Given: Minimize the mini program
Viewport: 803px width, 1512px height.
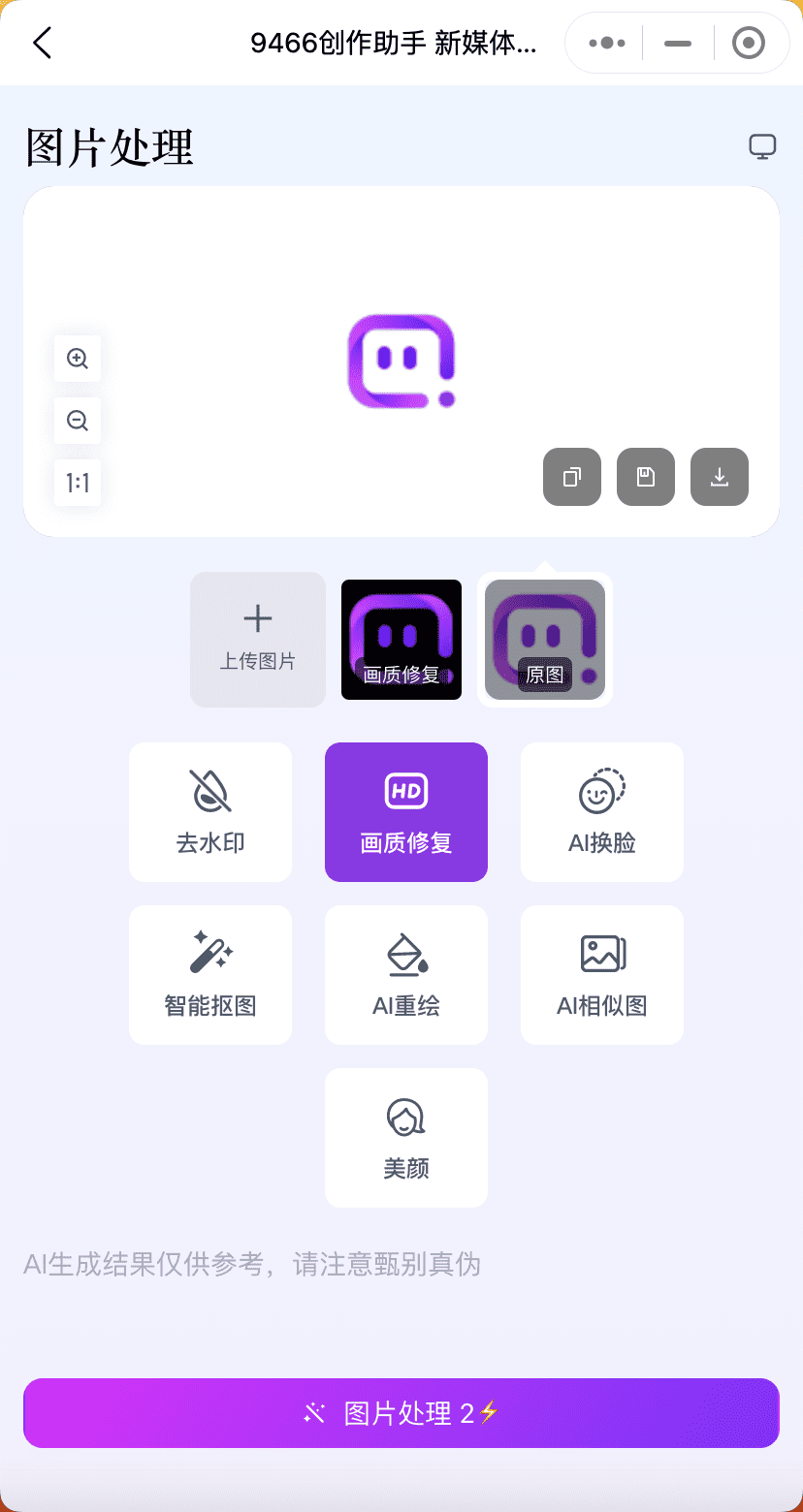Looking at the screenshot, I should click(x=677, y=43).
